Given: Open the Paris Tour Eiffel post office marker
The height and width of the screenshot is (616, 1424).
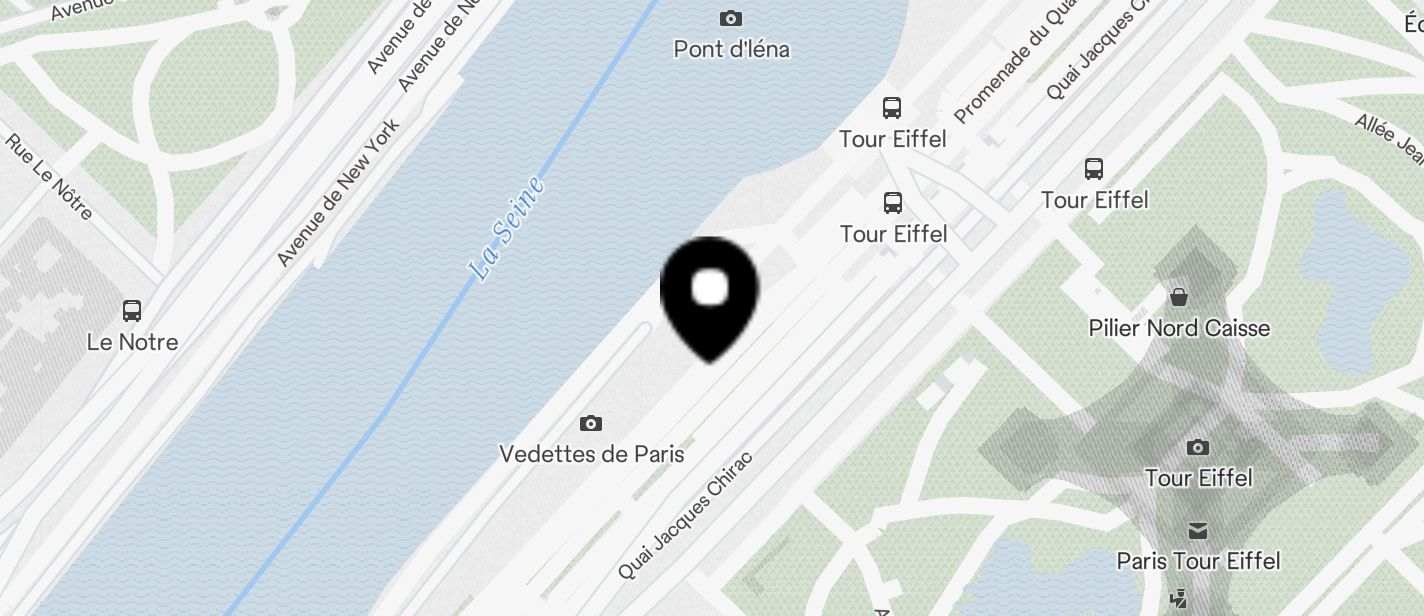Looking at the screenshot, I should 1198,530.
